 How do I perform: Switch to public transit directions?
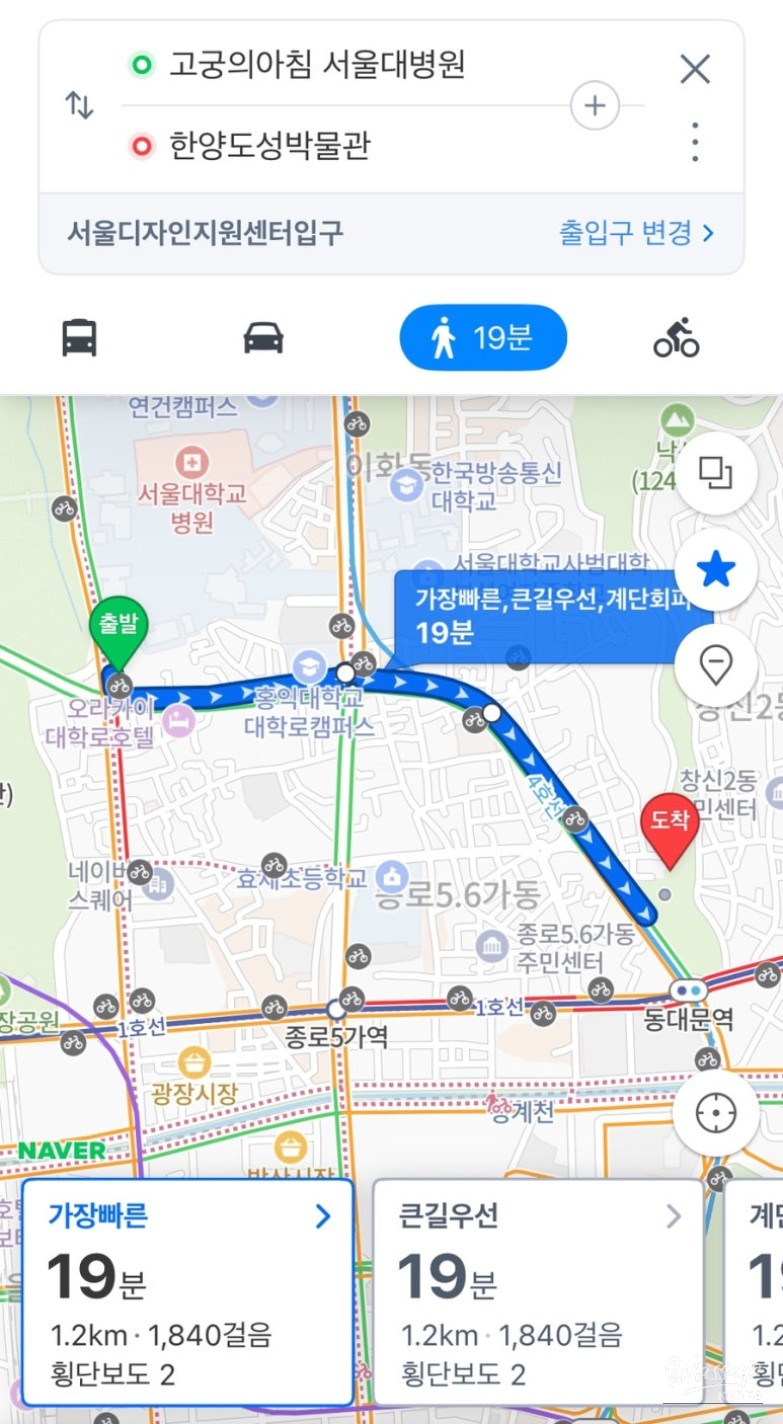coord(80,338)
